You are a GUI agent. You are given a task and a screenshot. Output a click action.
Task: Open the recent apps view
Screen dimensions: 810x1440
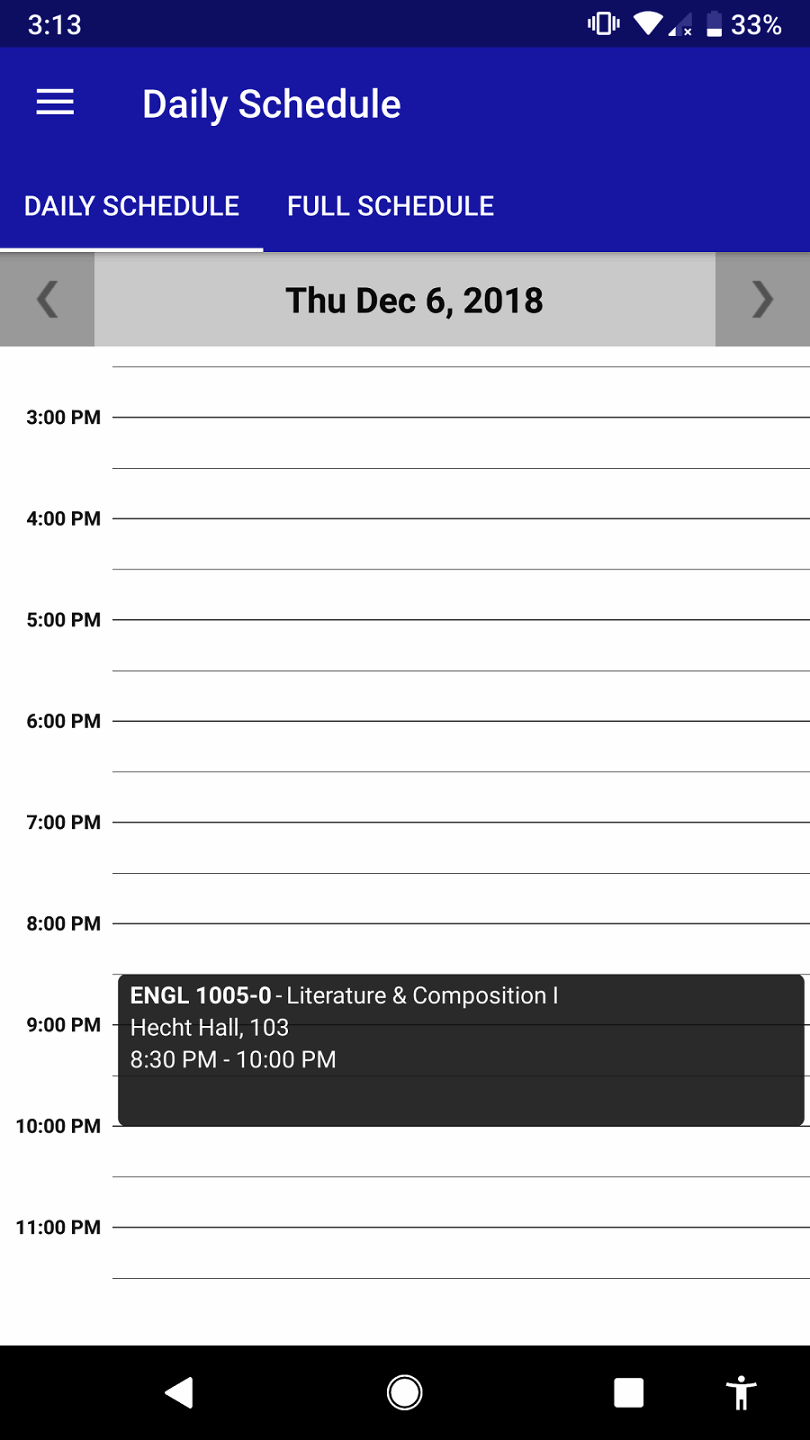[628, 1392]
